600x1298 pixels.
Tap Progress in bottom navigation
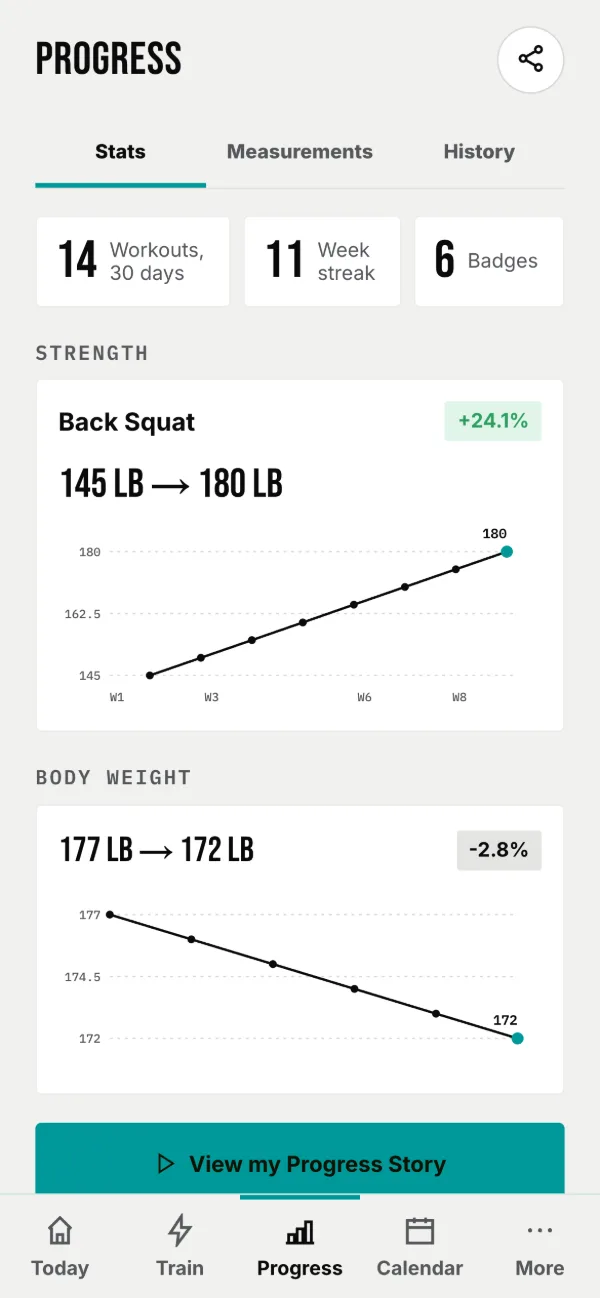tap(300, 1247)
